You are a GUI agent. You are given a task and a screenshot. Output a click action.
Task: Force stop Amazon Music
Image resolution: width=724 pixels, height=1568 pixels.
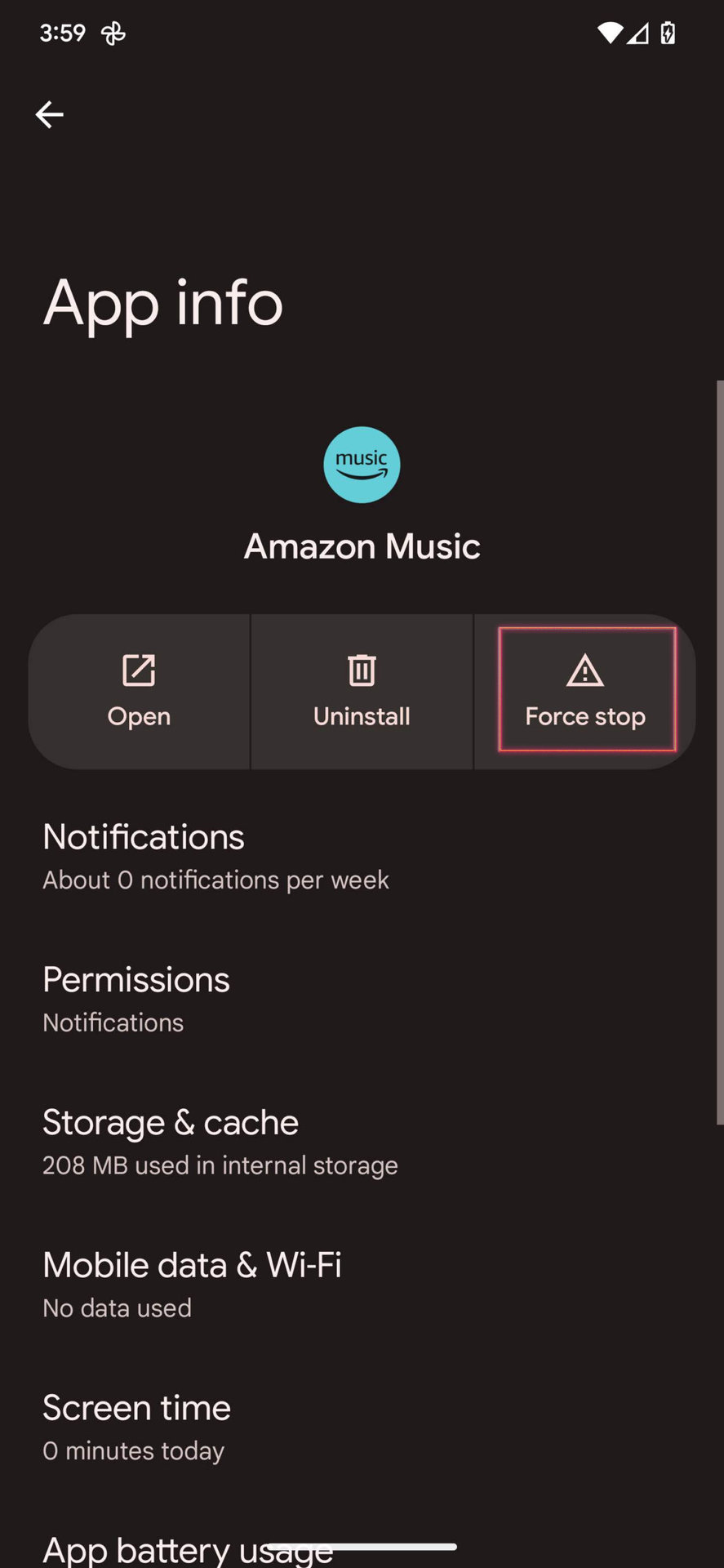[x=585, y=691]
